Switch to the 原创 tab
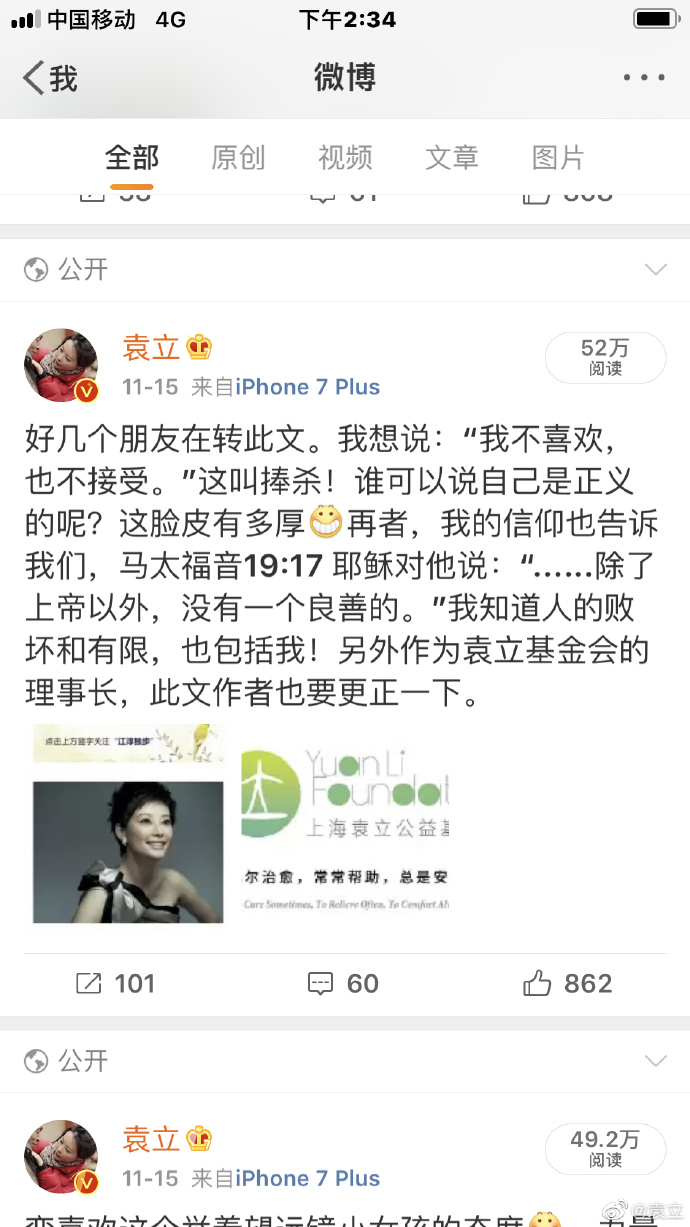 [238, 158]
